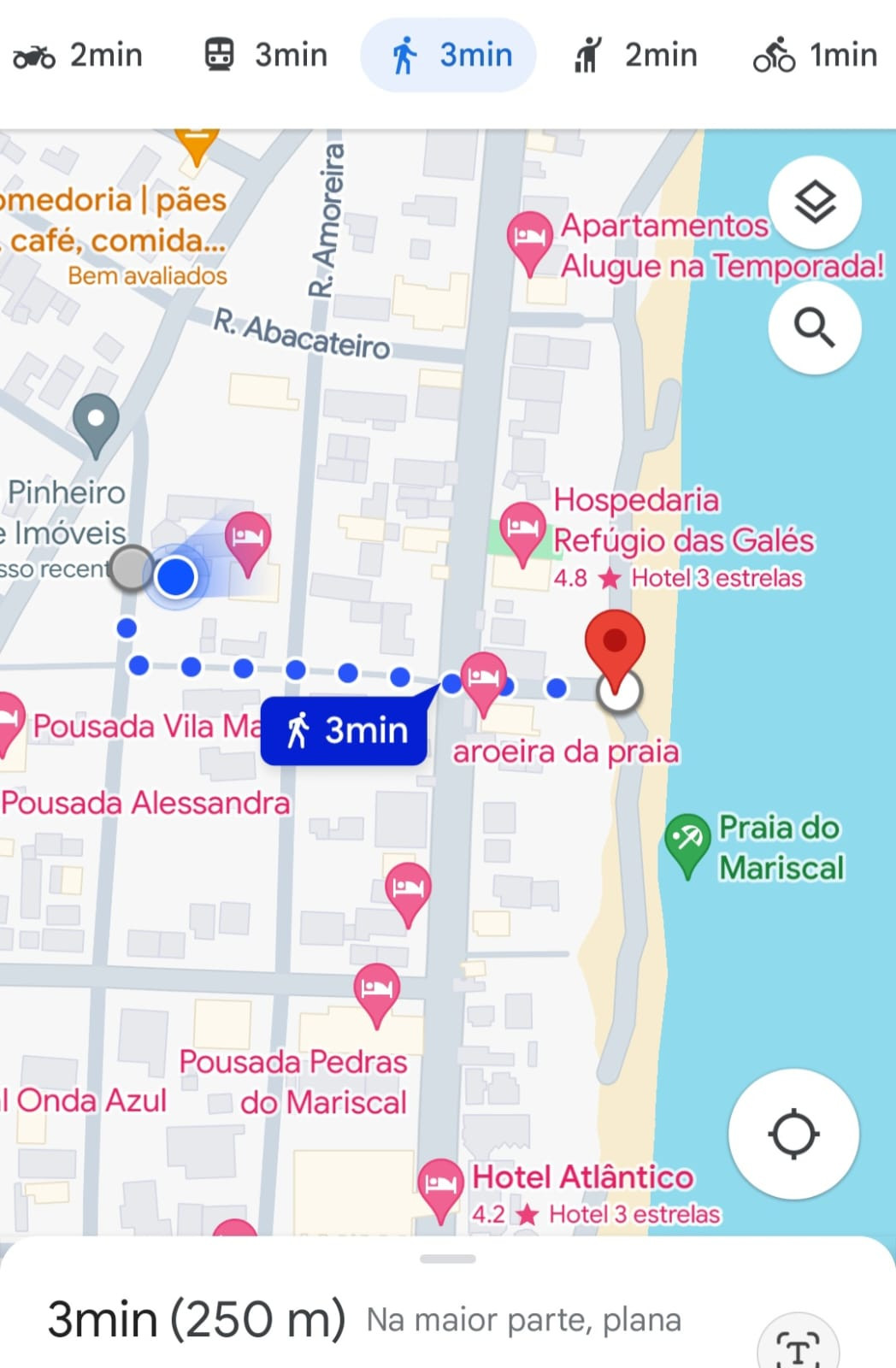Open Praia do Mariscal marker
The image size is (896, 1368).
687,842
